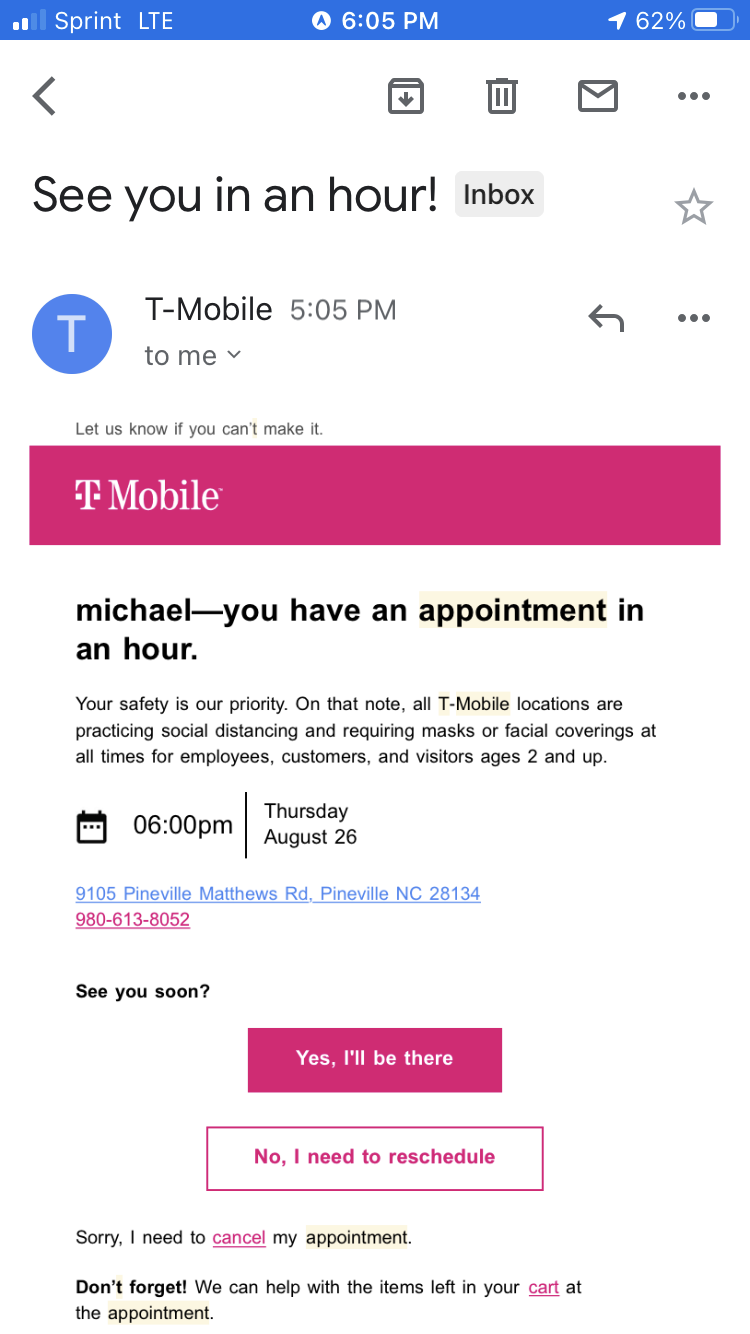750x1334 pixels.
Task: Confirm with Yes, I'll be there
Action: (x=374, y=1059)
